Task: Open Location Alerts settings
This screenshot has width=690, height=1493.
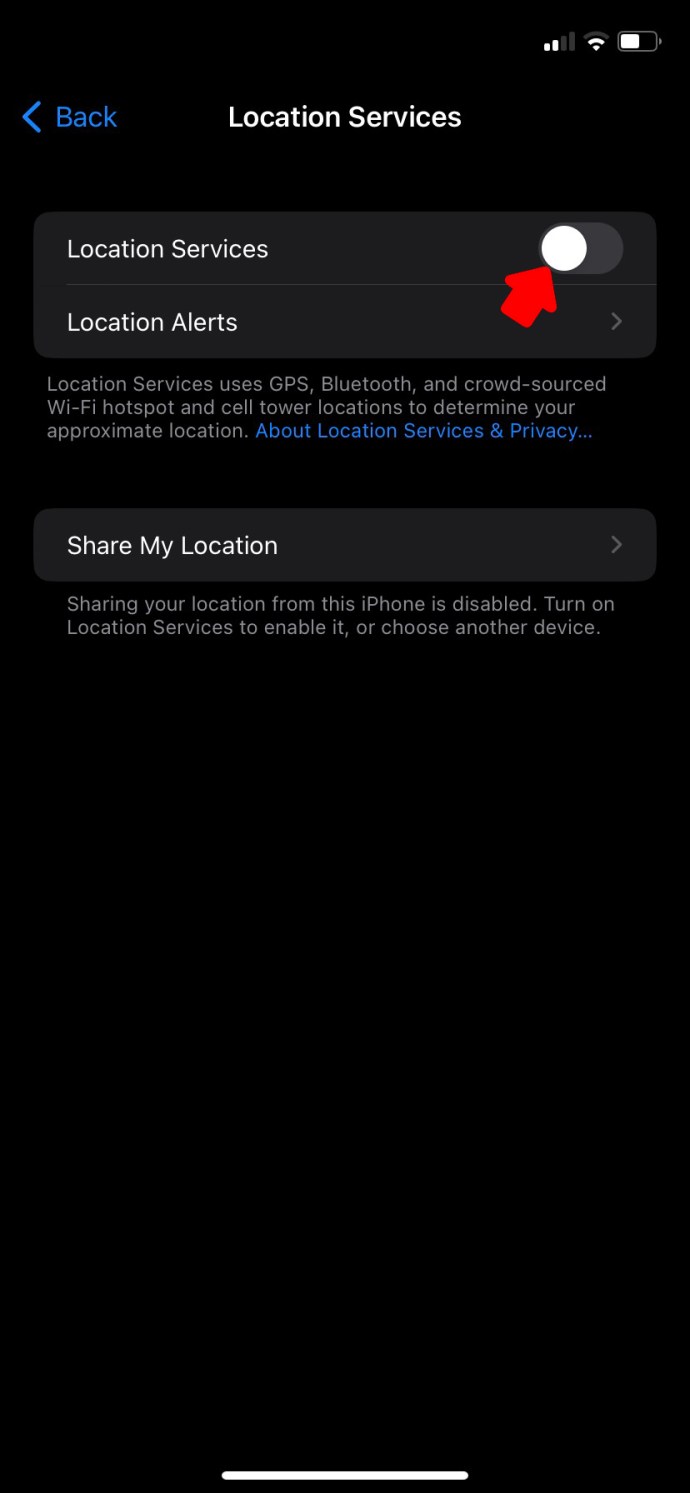Action: pyautogui.click(x=345, y=322)
